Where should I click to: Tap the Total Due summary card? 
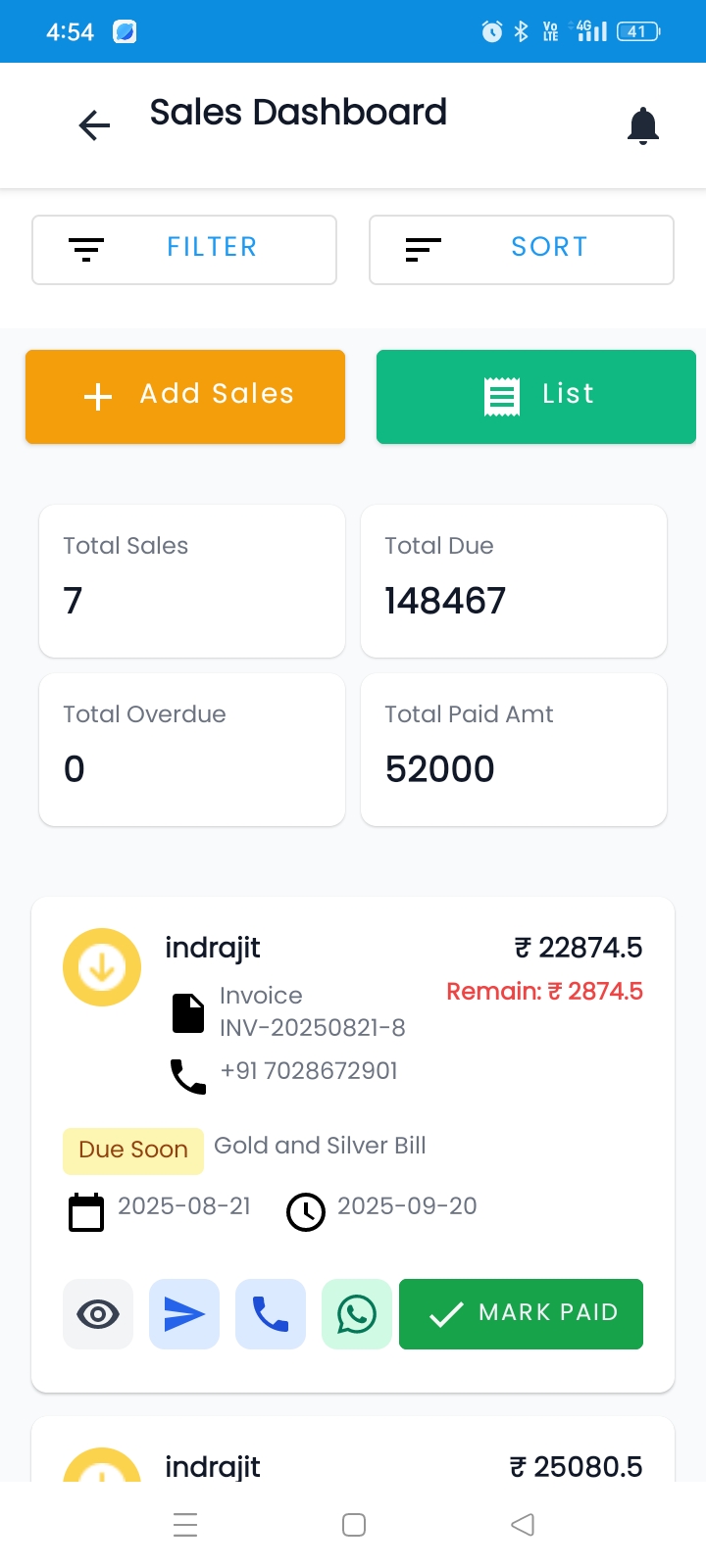point(513,580)
